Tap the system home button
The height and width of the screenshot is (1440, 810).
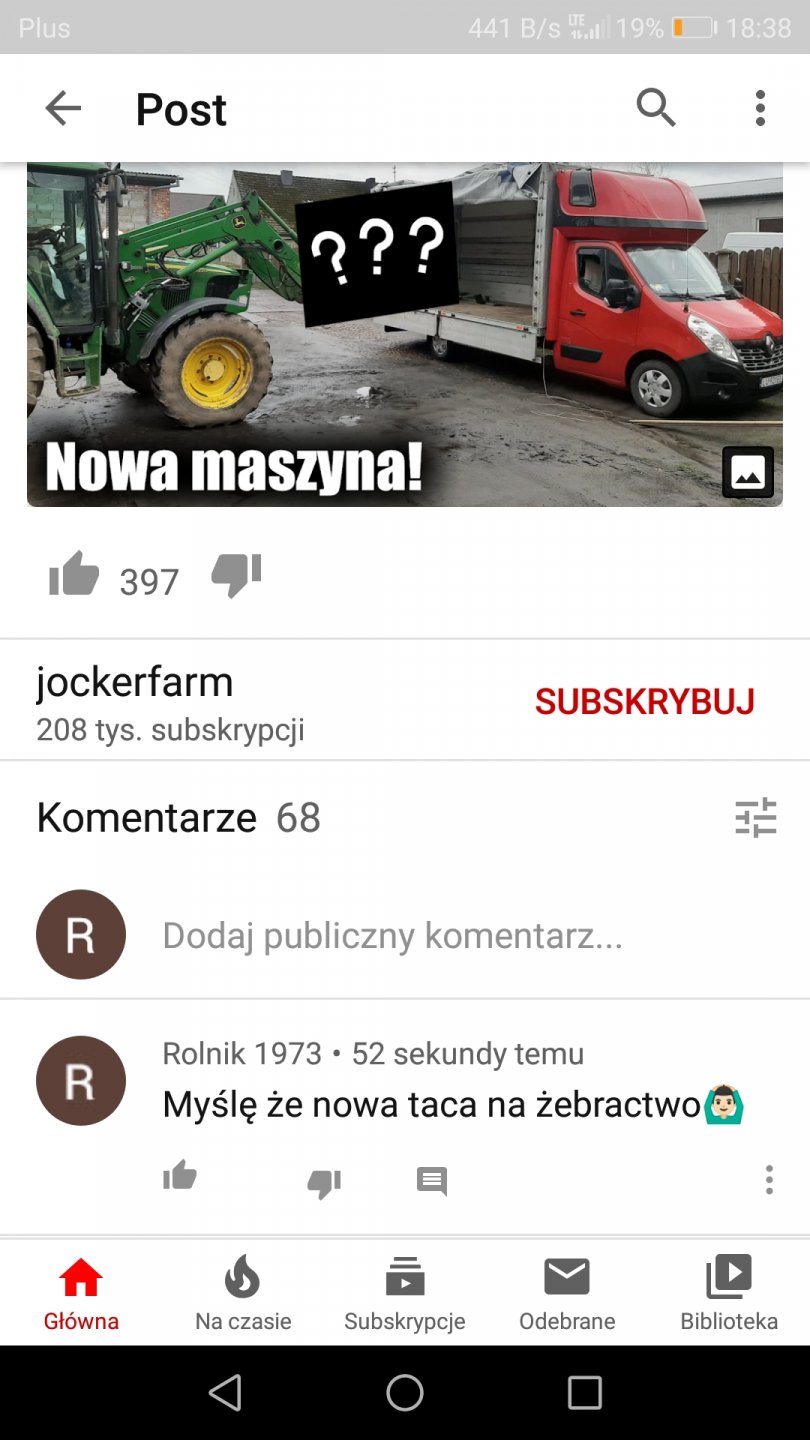coord(405,1392)
